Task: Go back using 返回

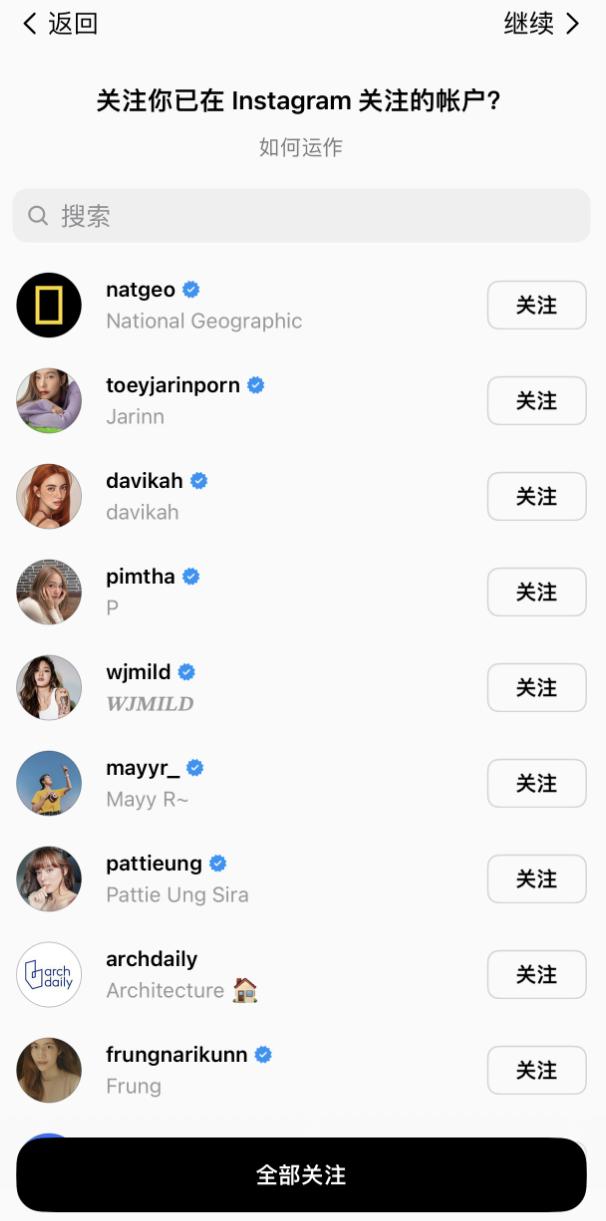Action: pos(60,24)
